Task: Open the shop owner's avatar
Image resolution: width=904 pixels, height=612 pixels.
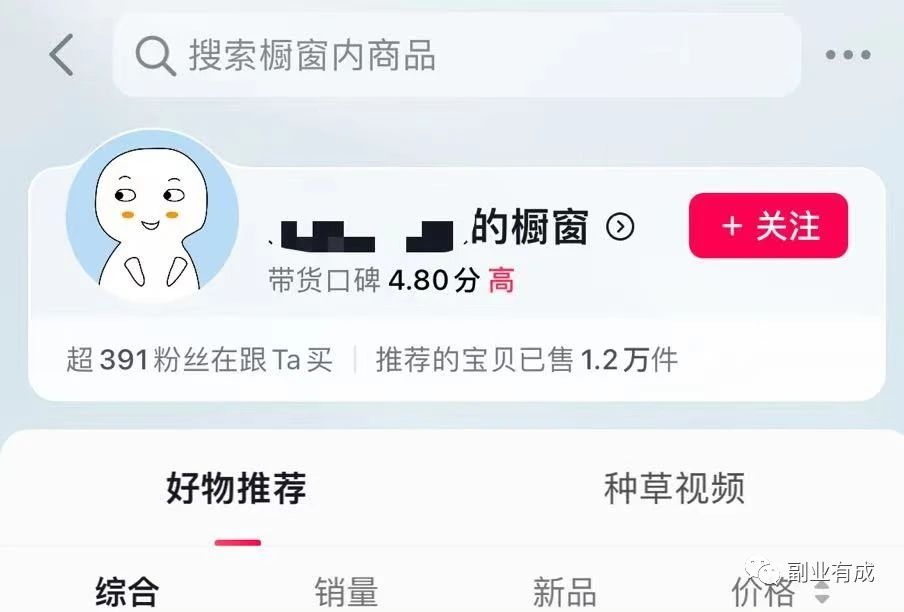Action: (x=152, y=216)
